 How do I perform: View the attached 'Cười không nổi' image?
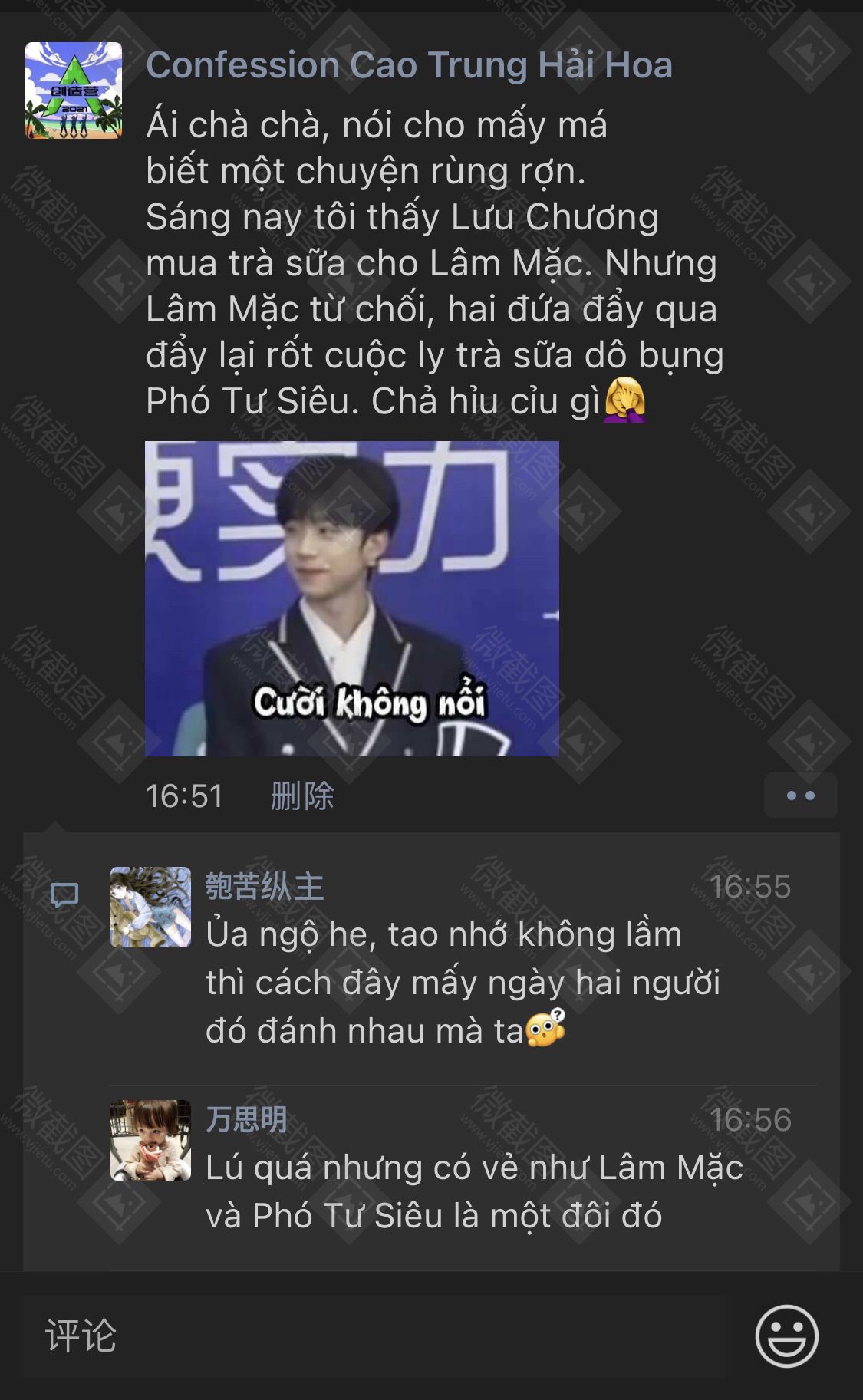[352, 598]
